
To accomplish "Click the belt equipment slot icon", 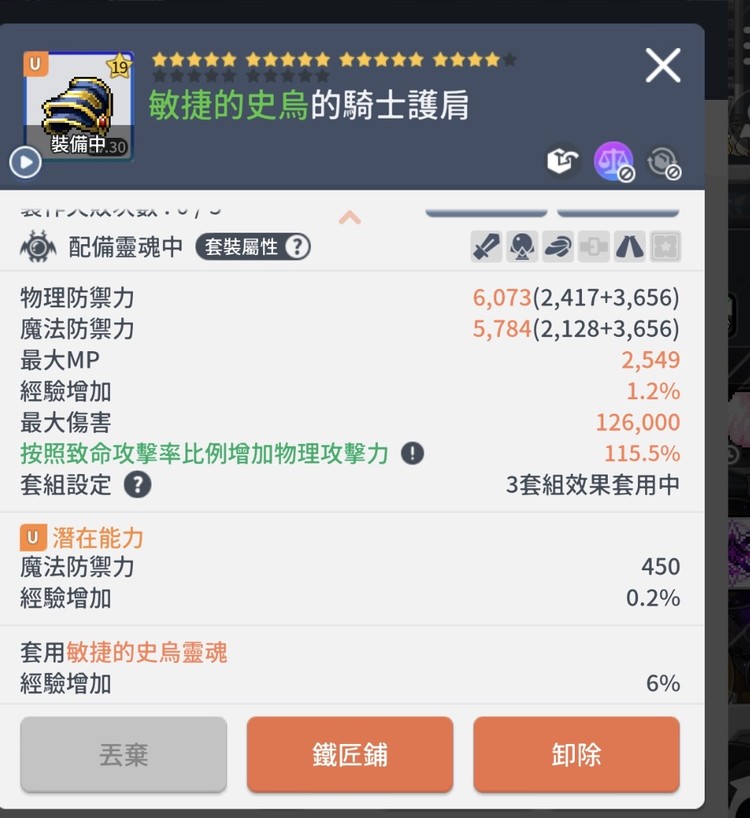I will tap(593, 246).
